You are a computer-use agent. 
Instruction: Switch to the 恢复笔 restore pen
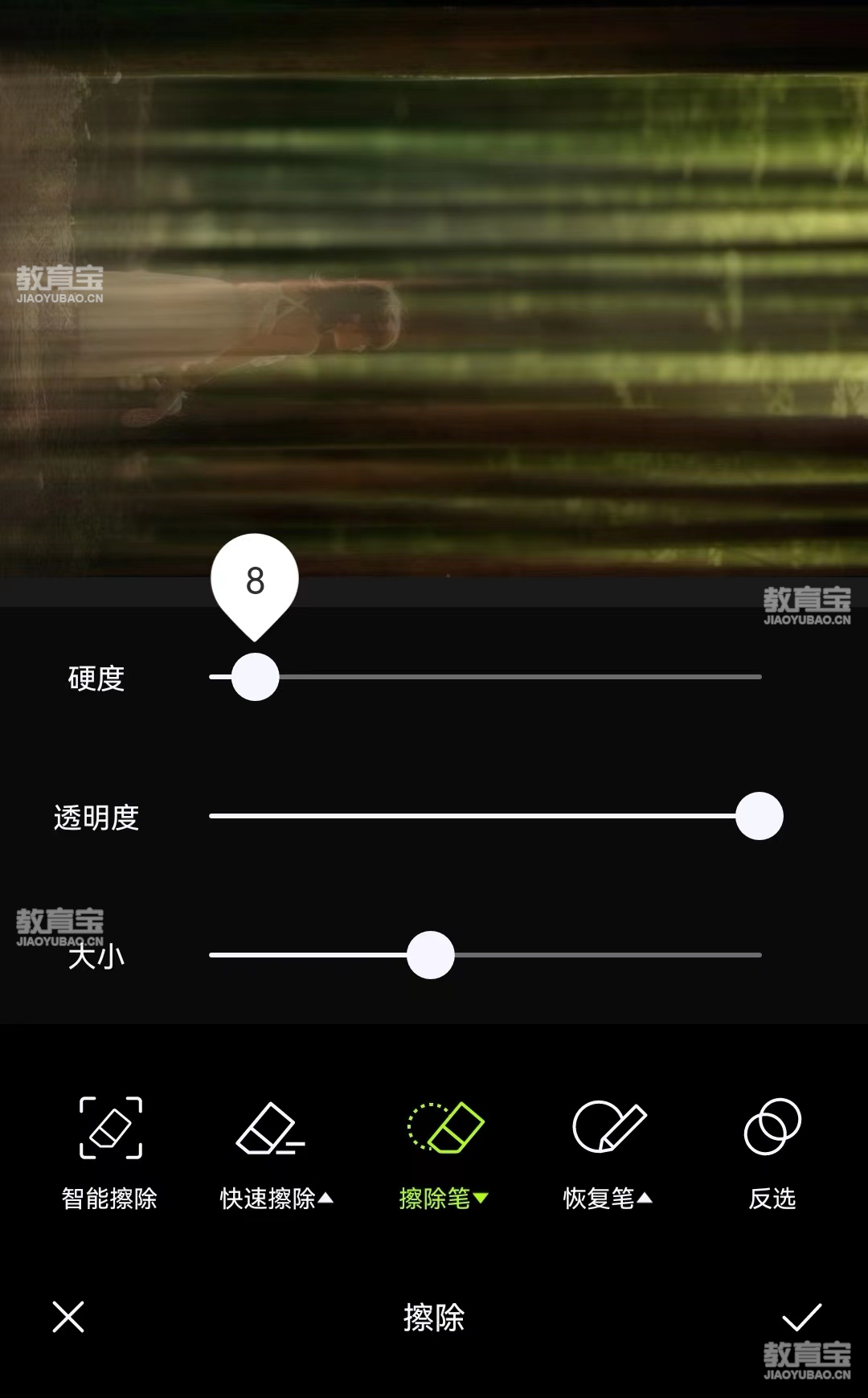[x=608, y=1151]
